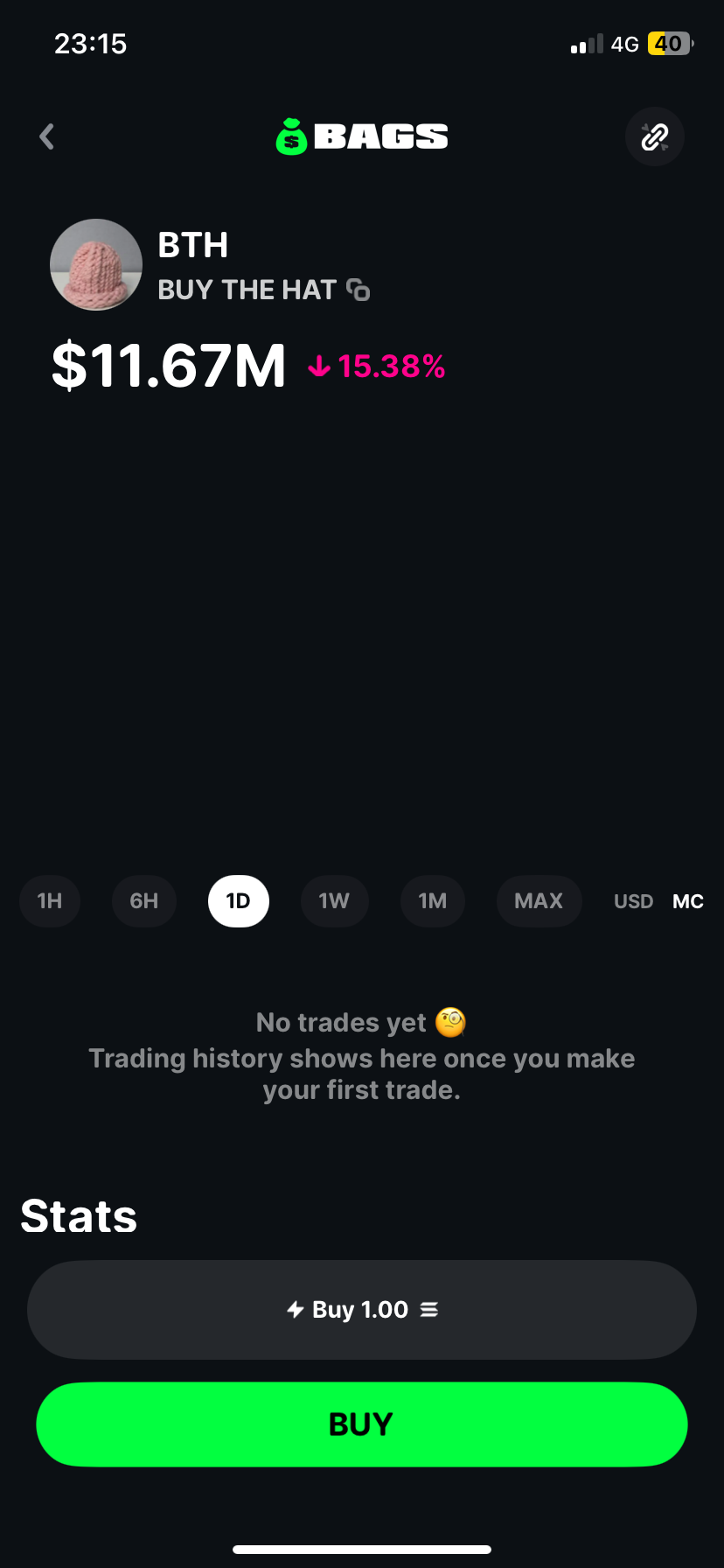The height and width of the screenshot is (1568, 724).
Task: Switch chart display to MC
Action: 688,901
